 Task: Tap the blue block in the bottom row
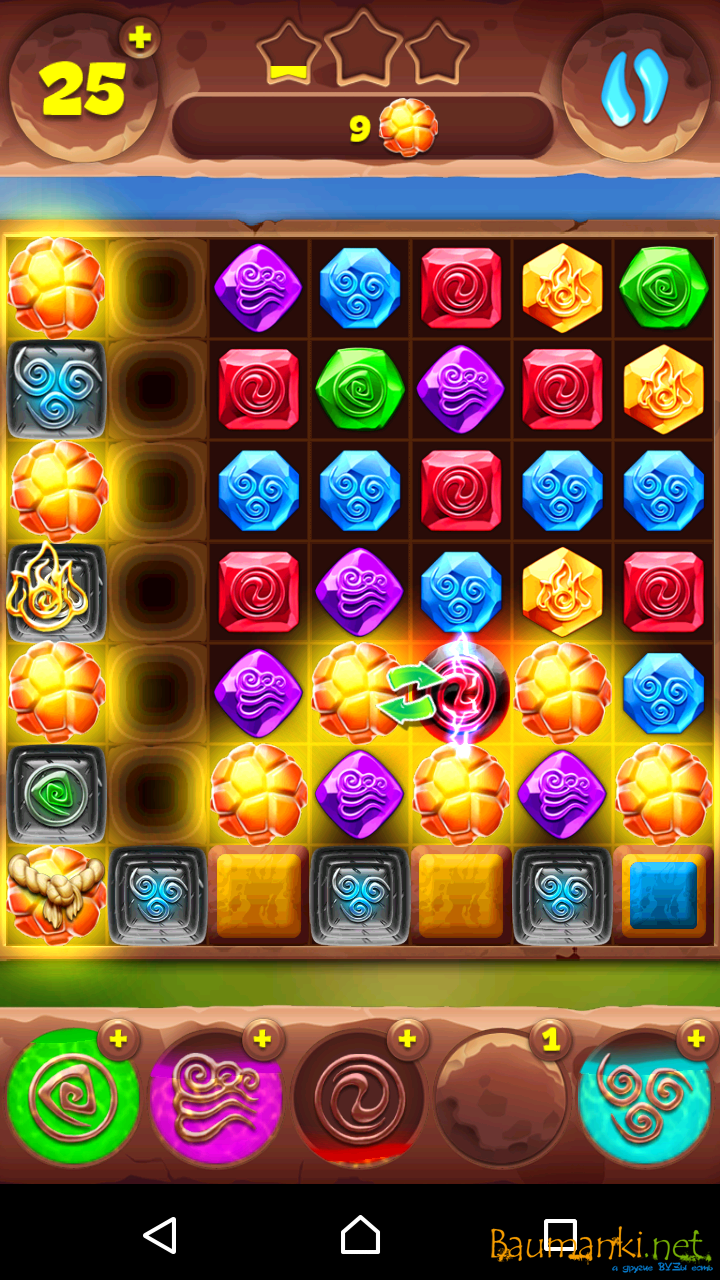(663, 895)
